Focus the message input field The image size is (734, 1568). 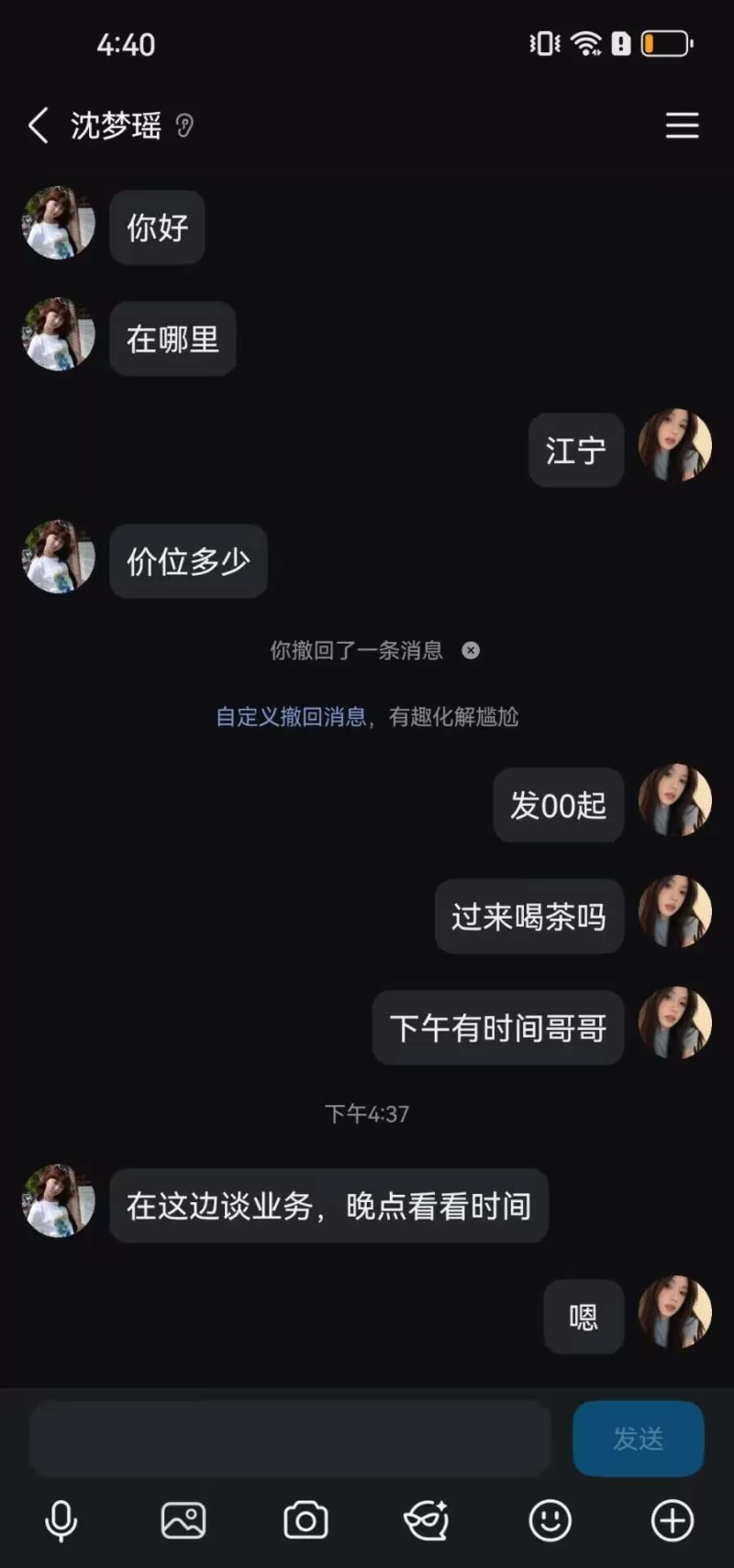click(x=291, y=1438)
